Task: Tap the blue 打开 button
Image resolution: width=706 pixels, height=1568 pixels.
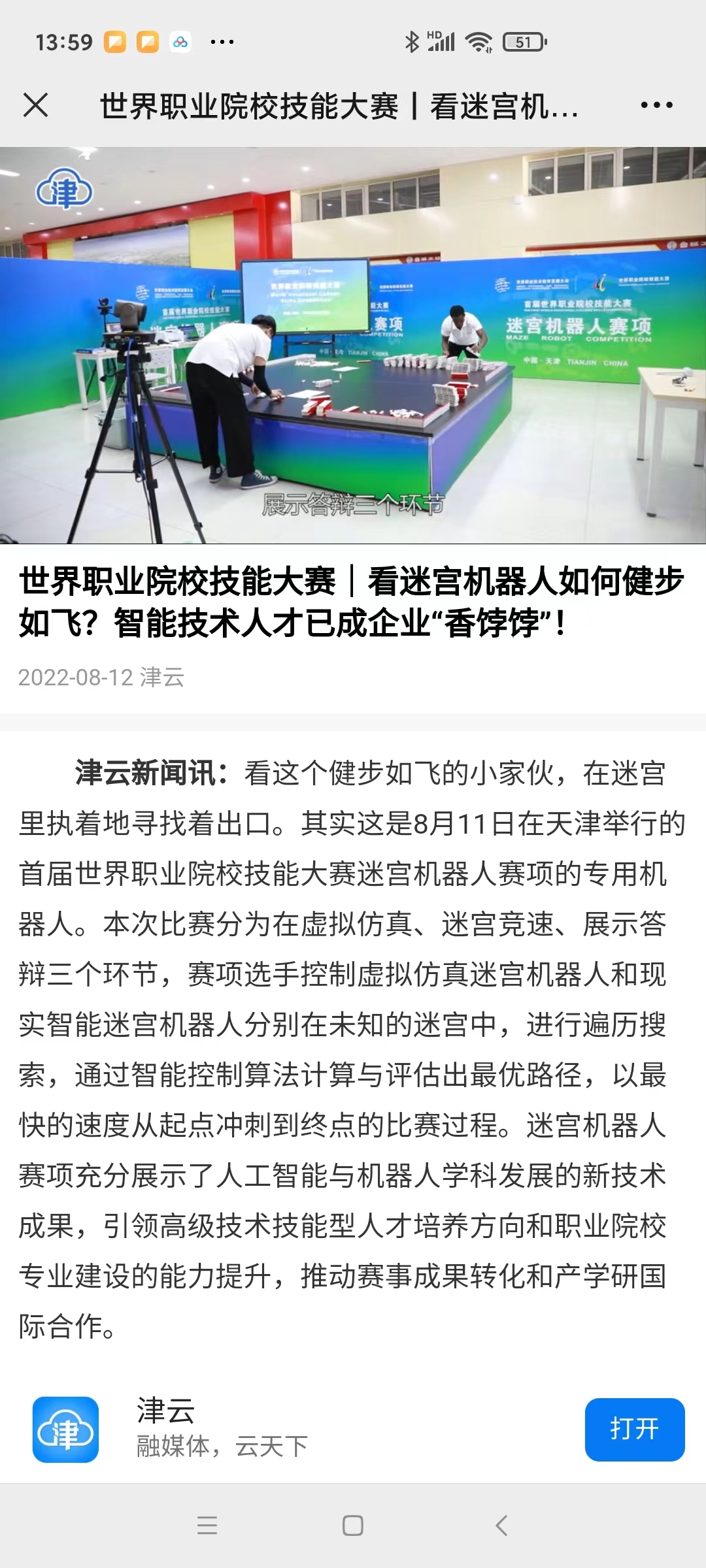Action: (x=634, y=1429)
